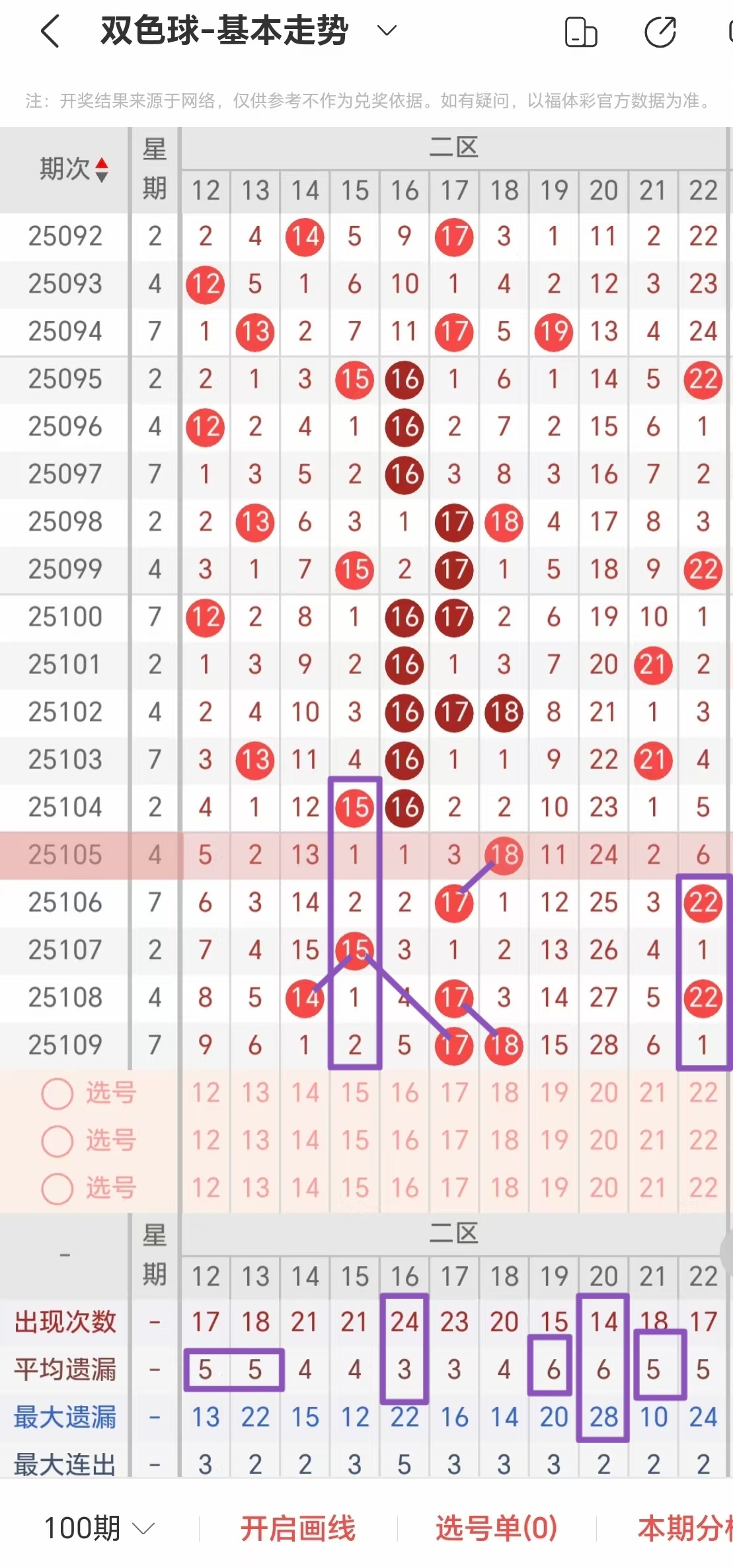
Task: Open the 双色球-基本走势 title dropdown
Action: [387, 30]
